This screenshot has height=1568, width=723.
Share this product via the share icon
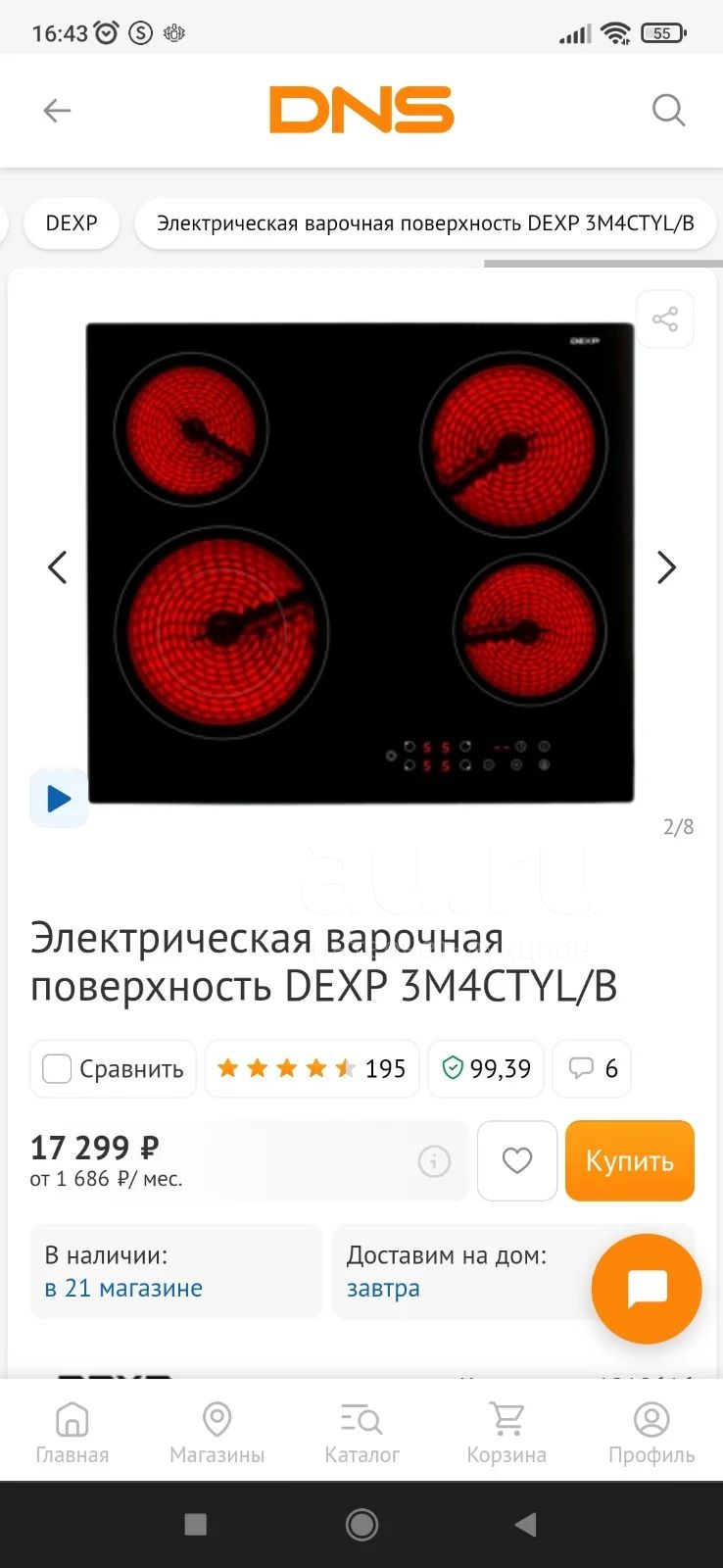pyautogui.click(x=665, y=319)
